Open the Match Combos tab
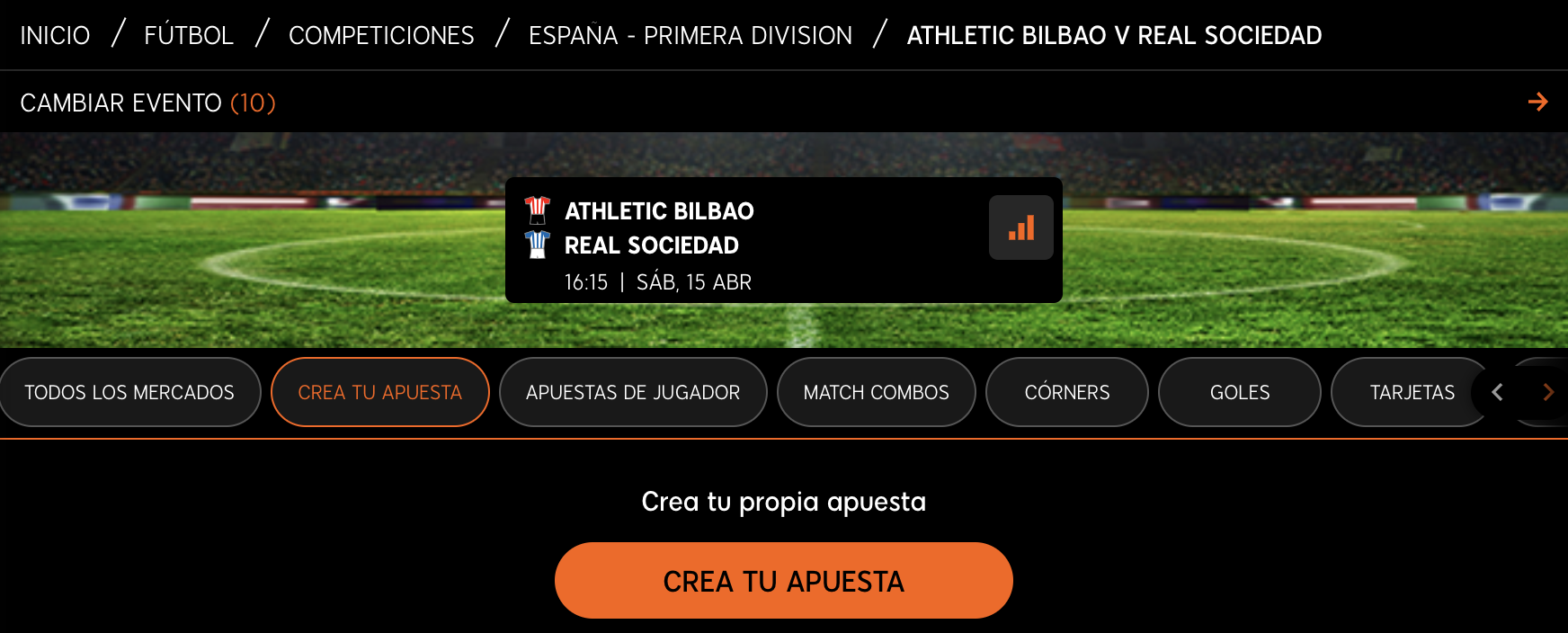The height and width of the screenshot is (633, 1568). (x=876, y=392)
